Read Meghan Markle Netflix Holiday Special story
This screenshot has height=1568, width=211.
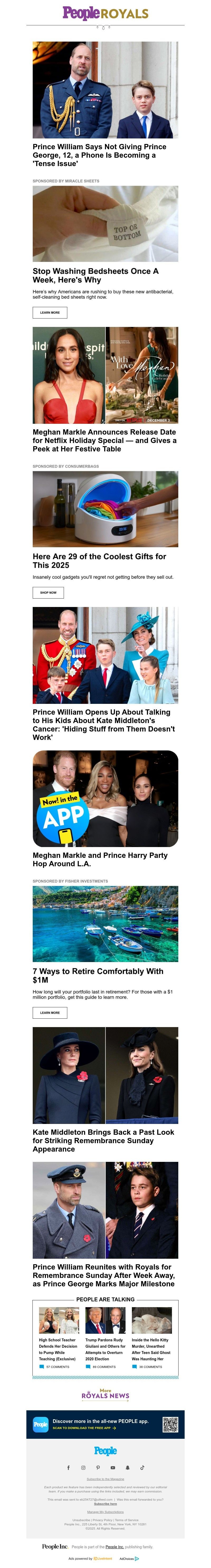(104, 440)
